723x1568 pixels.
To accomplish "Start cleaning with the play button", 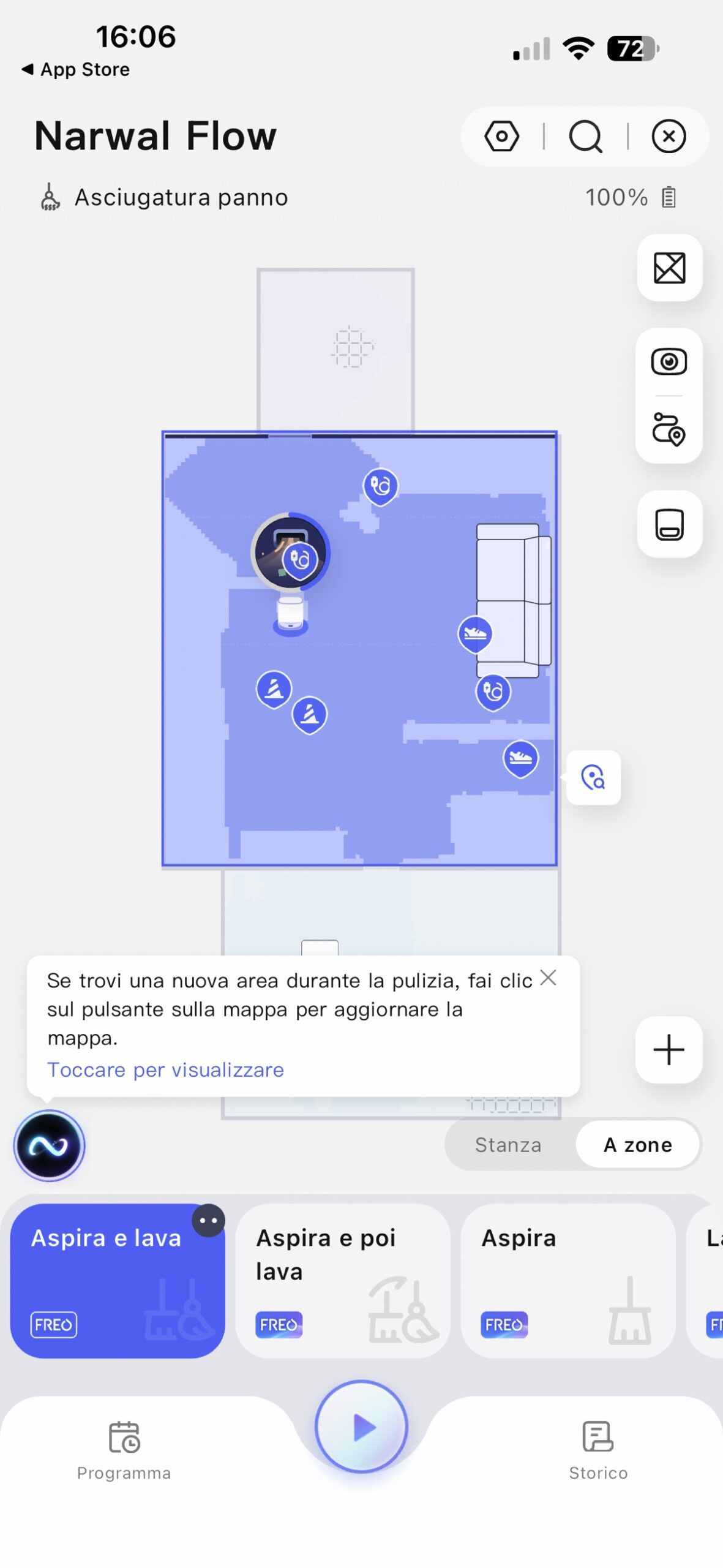I will 361,1427.
